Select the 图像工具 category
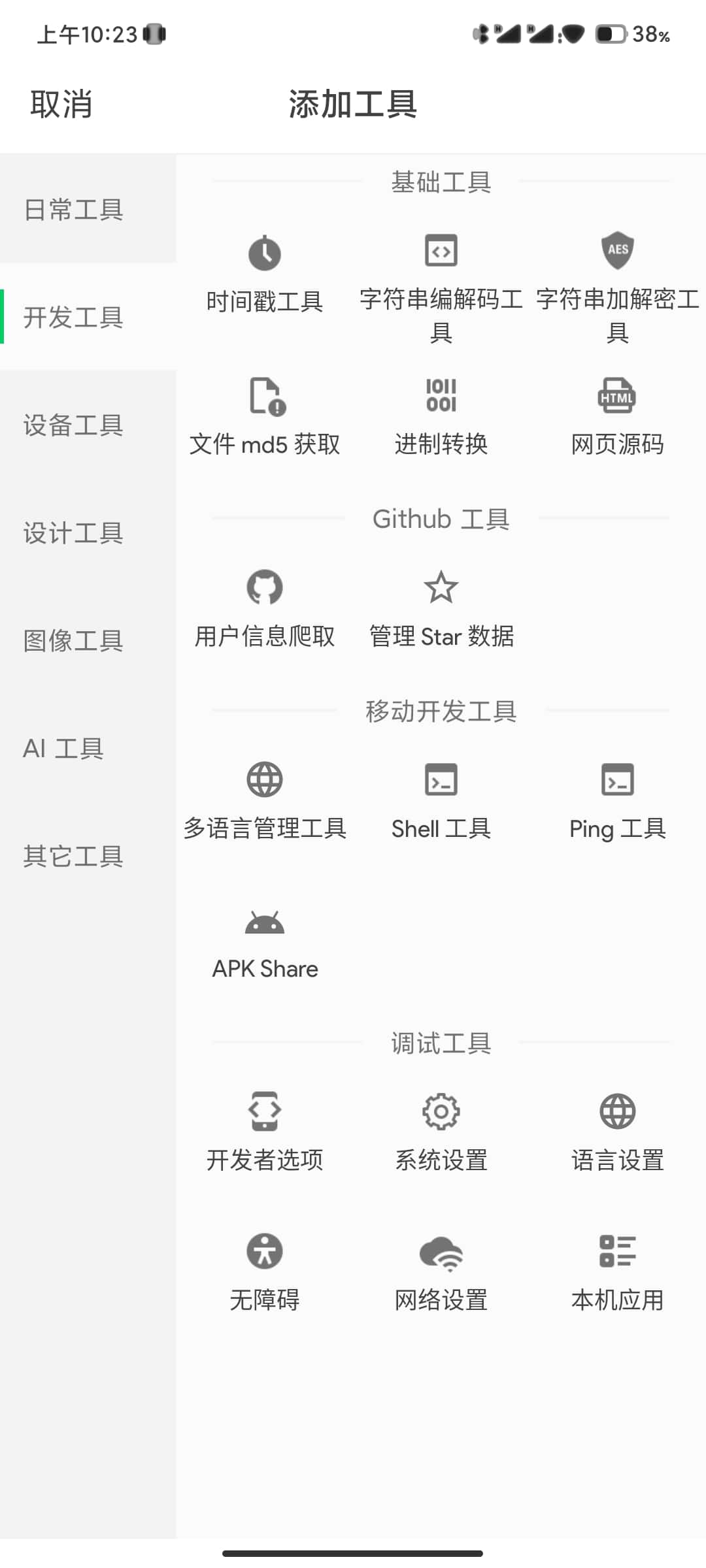 (74, 641)
